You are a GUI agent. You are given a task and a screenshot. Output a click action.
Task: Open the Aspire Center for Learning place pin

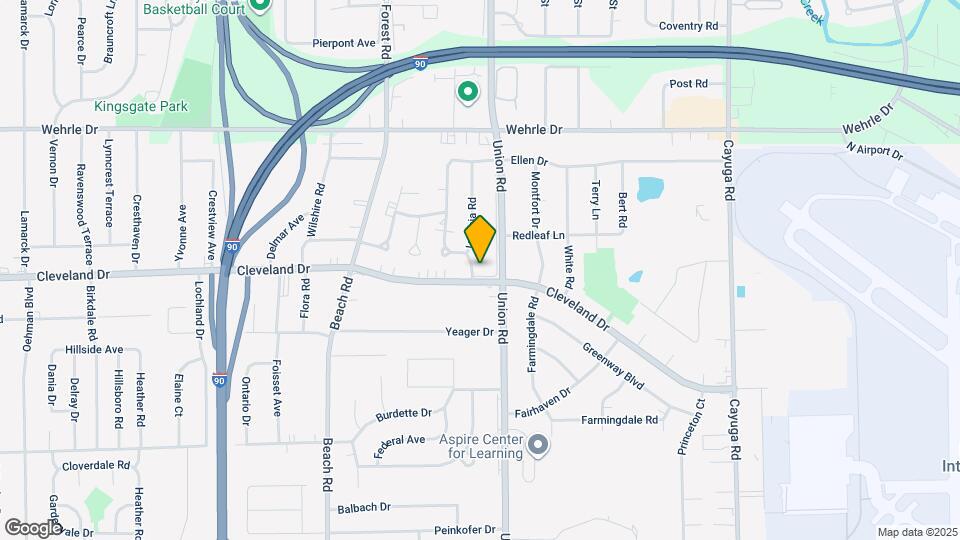pyautogui.click(x=539, y=443)
